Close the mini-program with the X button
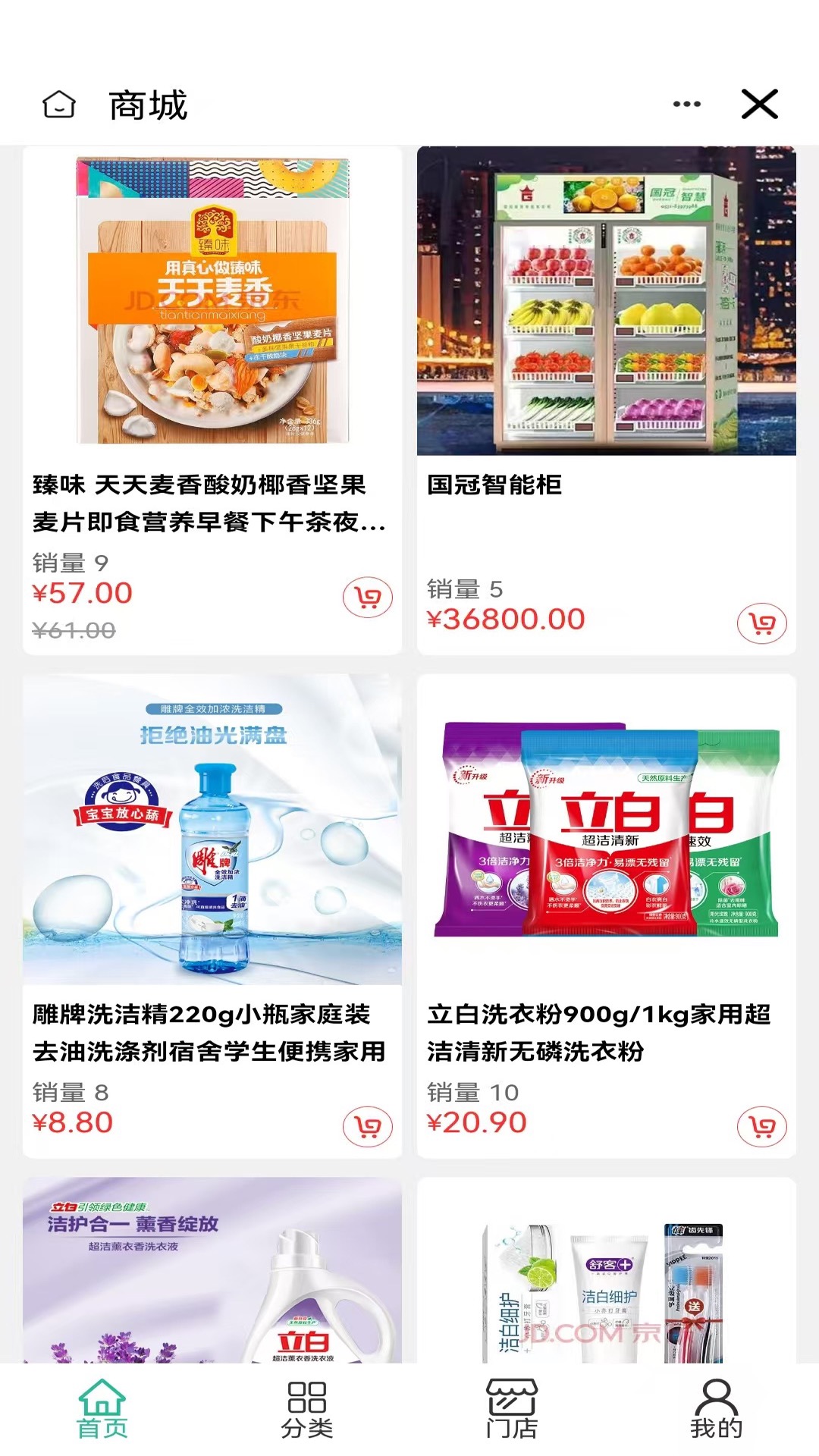The width and height of the screenshot is (819, 1456). pyautogui.click(x=761, y=104)
